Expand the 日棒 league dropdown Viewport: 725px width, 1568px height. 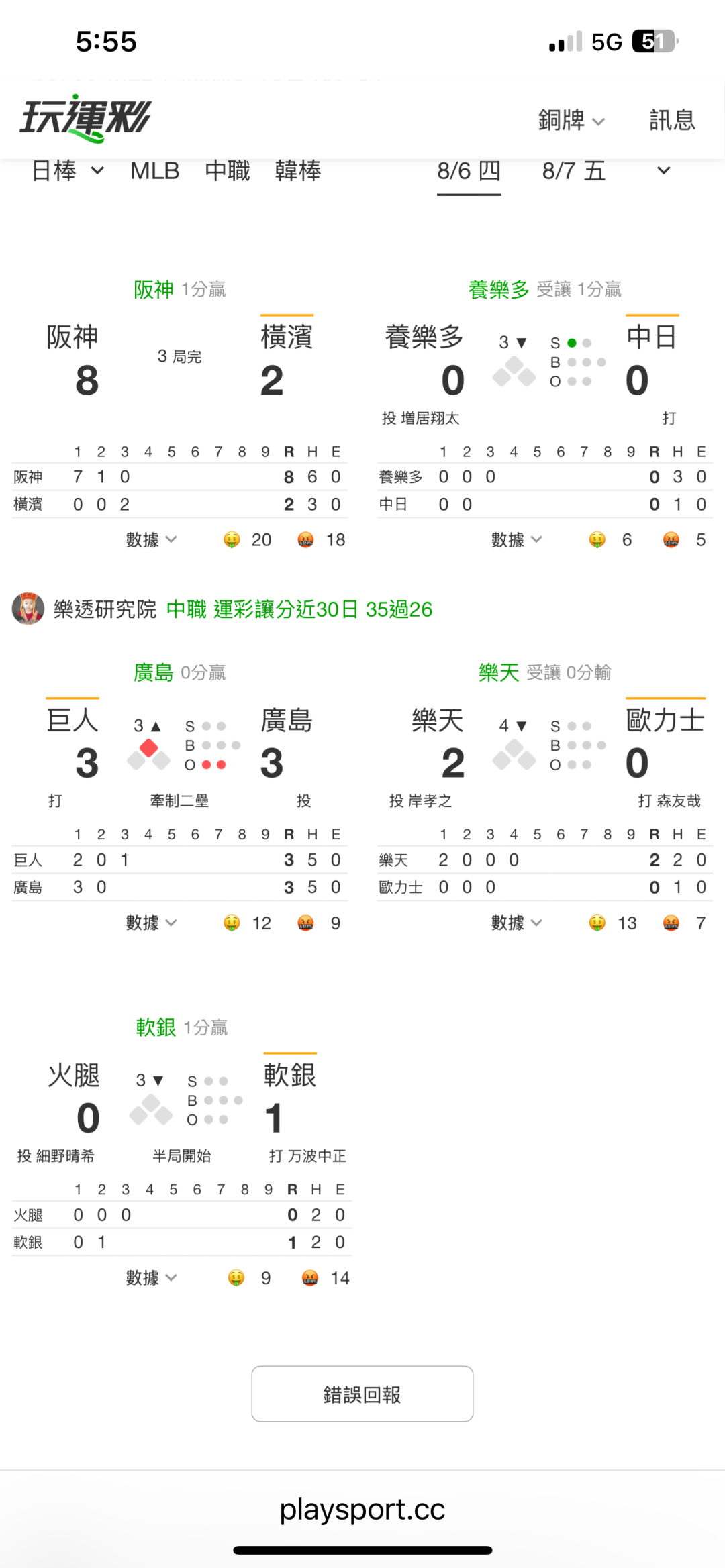point(68,171)
